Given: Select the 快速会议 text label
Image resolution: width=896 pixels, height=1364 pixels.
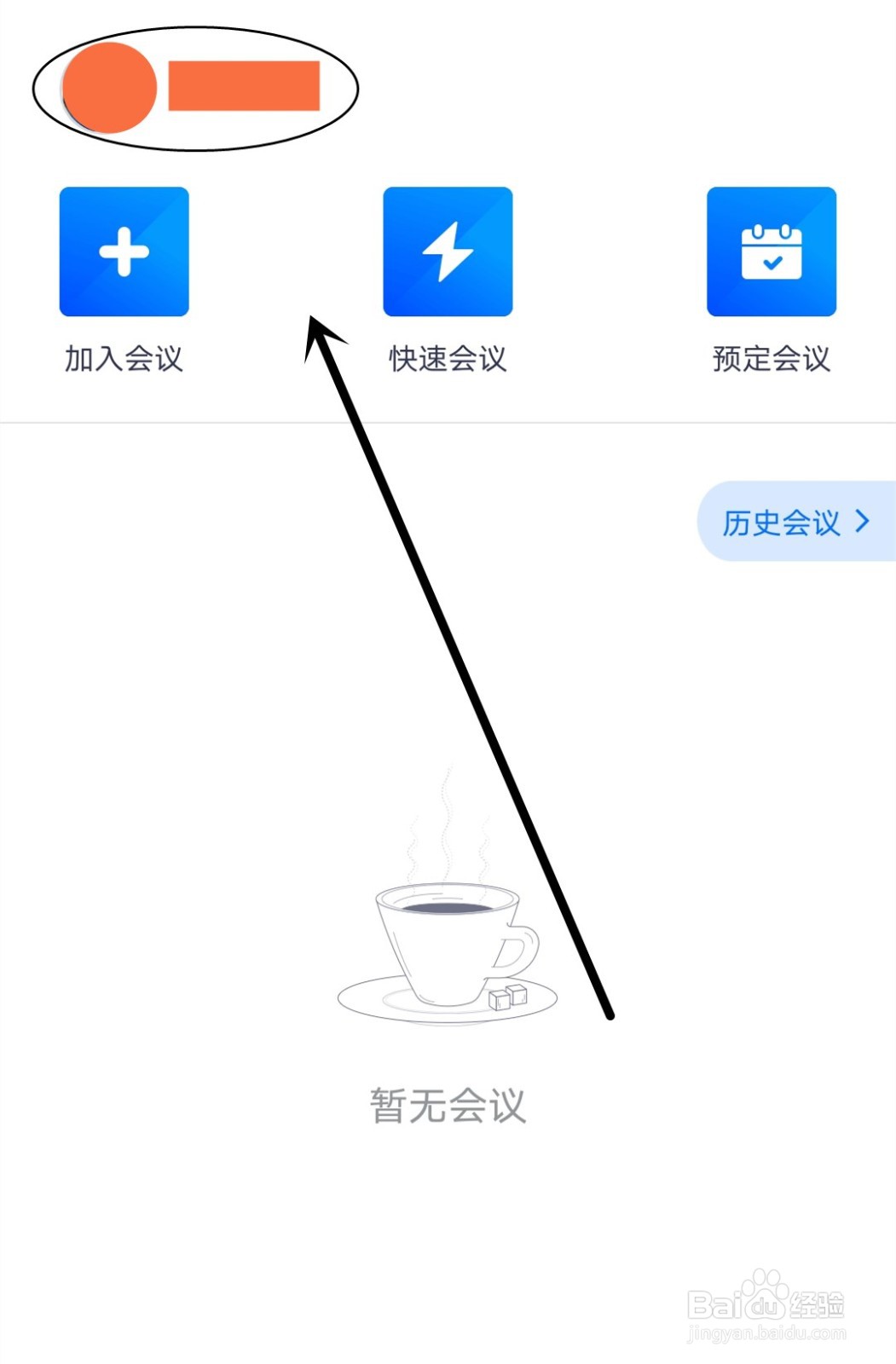Looking at the screenshot, I should (448, 358).
